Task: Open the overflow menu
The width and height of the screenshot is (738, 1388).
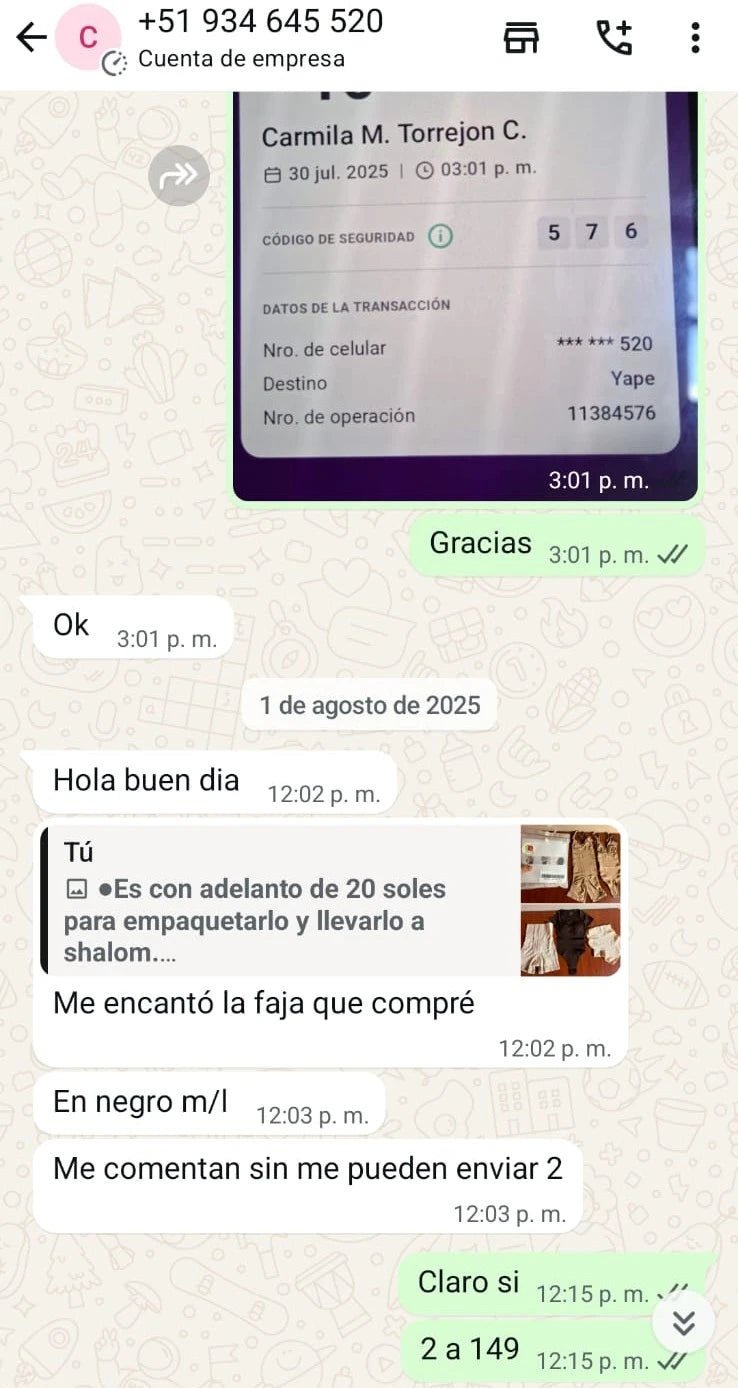Action: tap(695, 38)
